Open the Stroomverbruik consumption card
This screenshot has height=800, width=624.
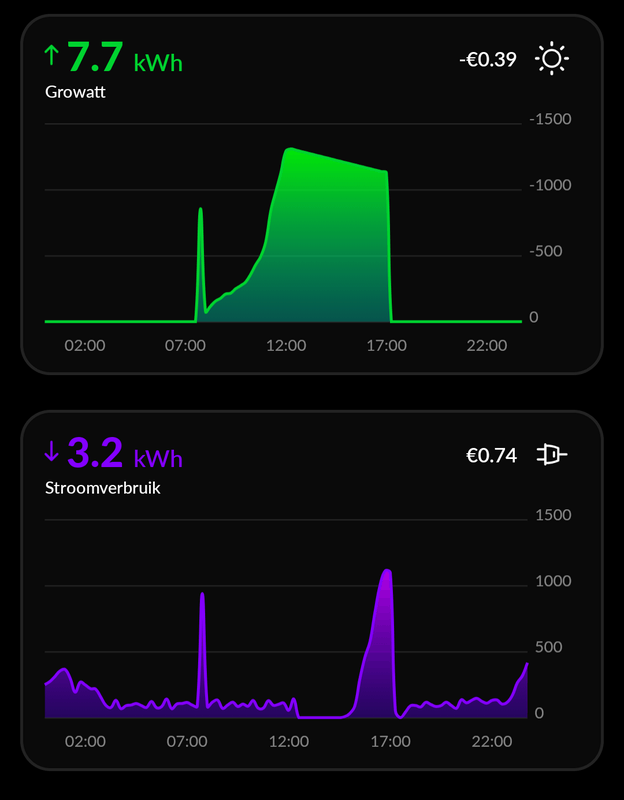(x=311, y=590)
